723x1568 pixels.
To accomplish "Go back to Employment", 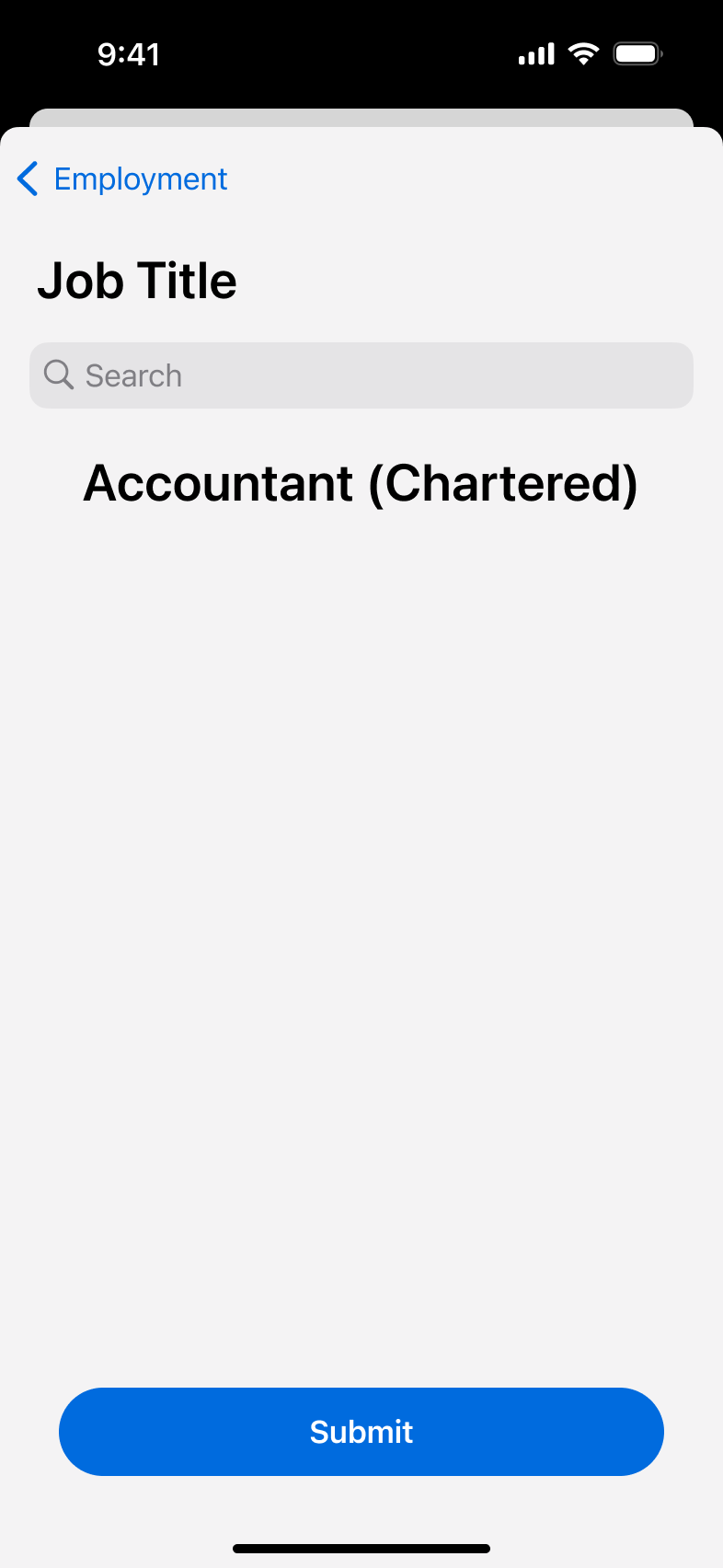I will [122, 179].
